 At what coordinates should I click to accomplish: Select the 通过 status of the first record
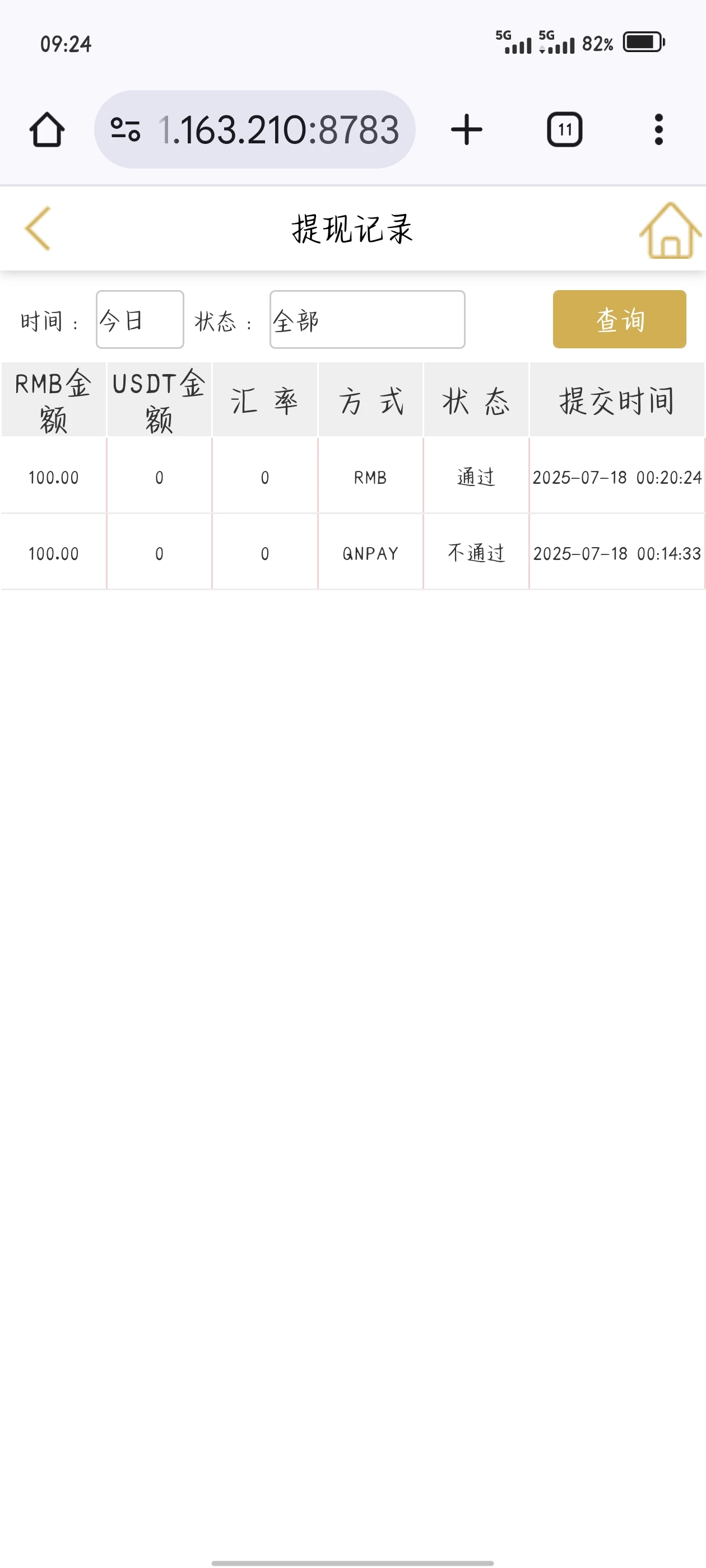click(x=475, y=478)
